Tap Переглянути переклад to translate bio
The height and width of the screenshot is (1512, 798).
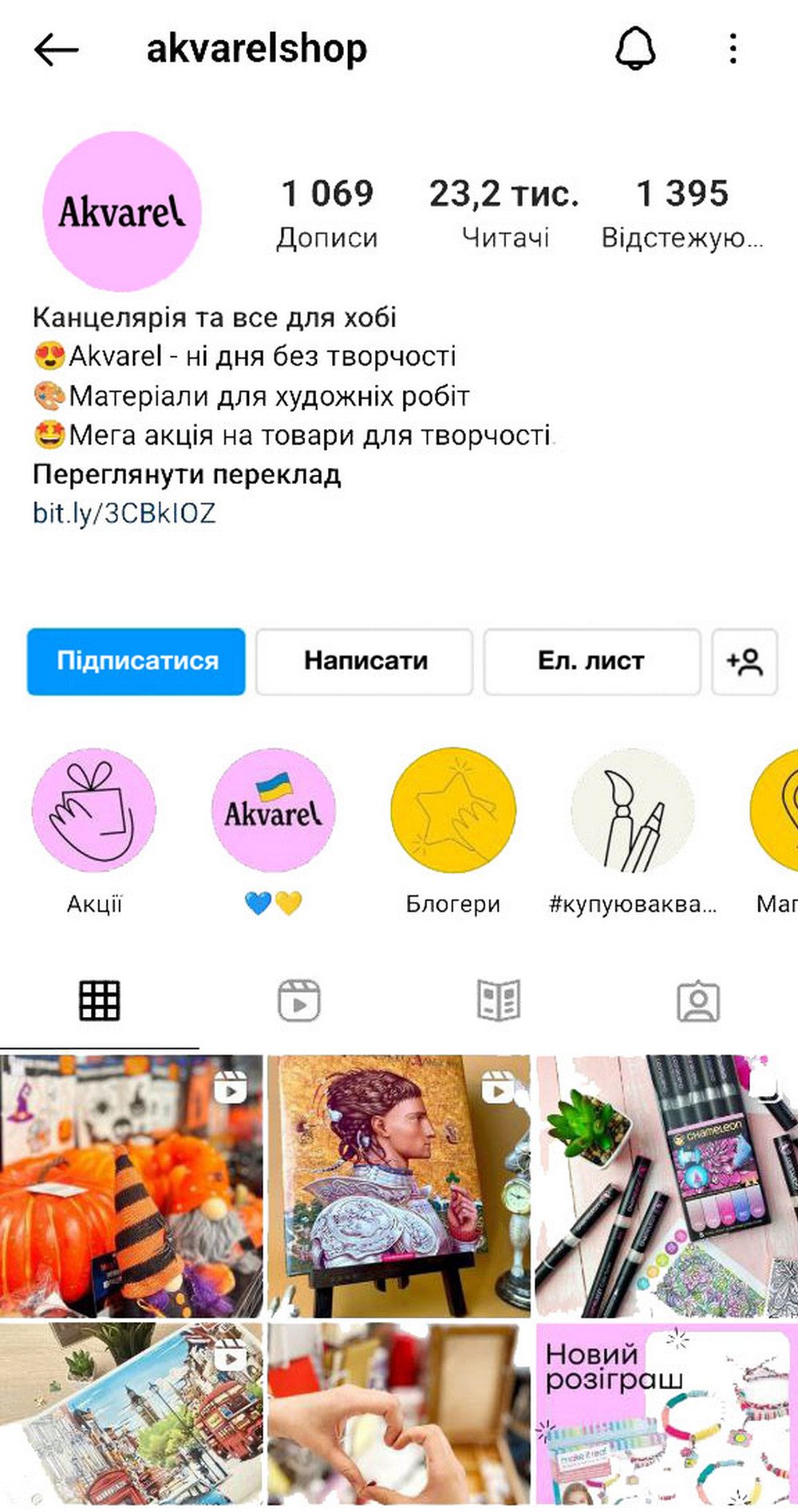pos(187,474)
